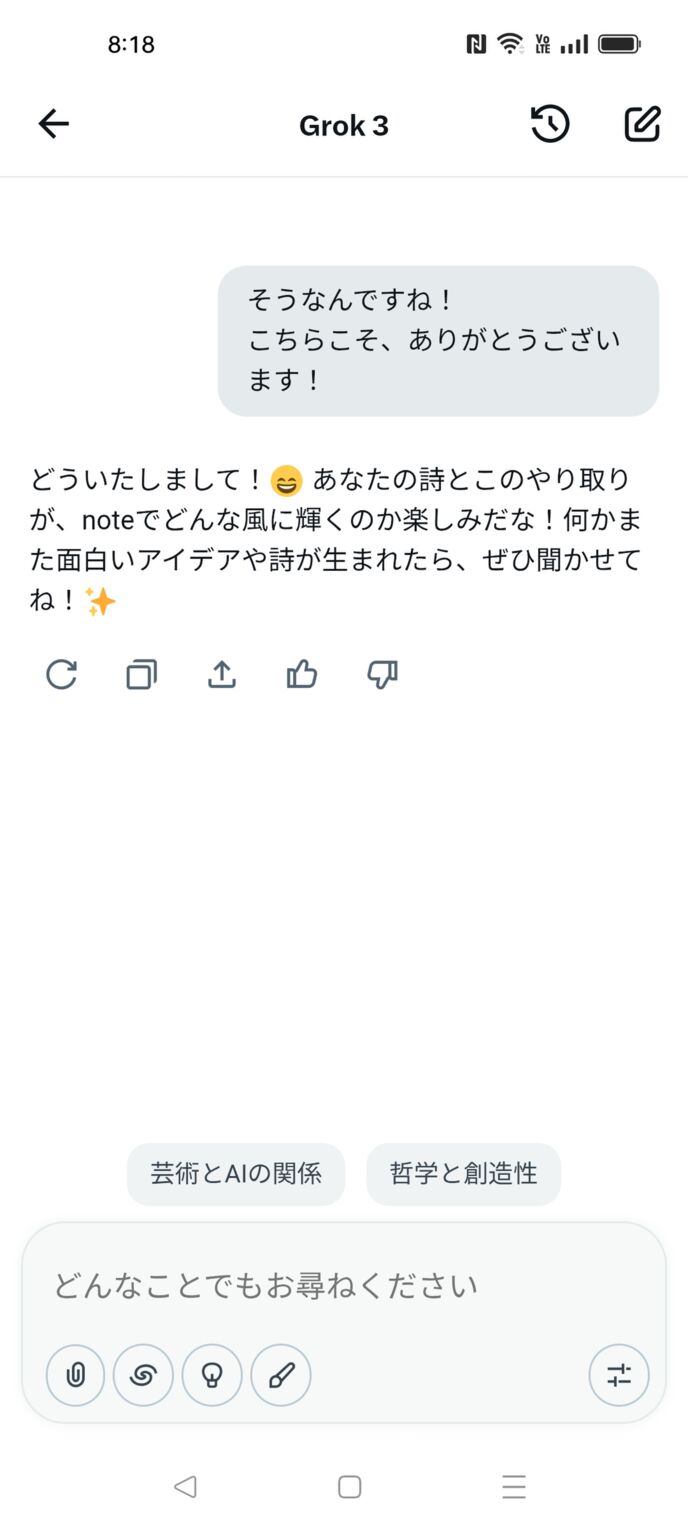
Task: Open recent apps from the navigation bar
Action: point(513,1487)
